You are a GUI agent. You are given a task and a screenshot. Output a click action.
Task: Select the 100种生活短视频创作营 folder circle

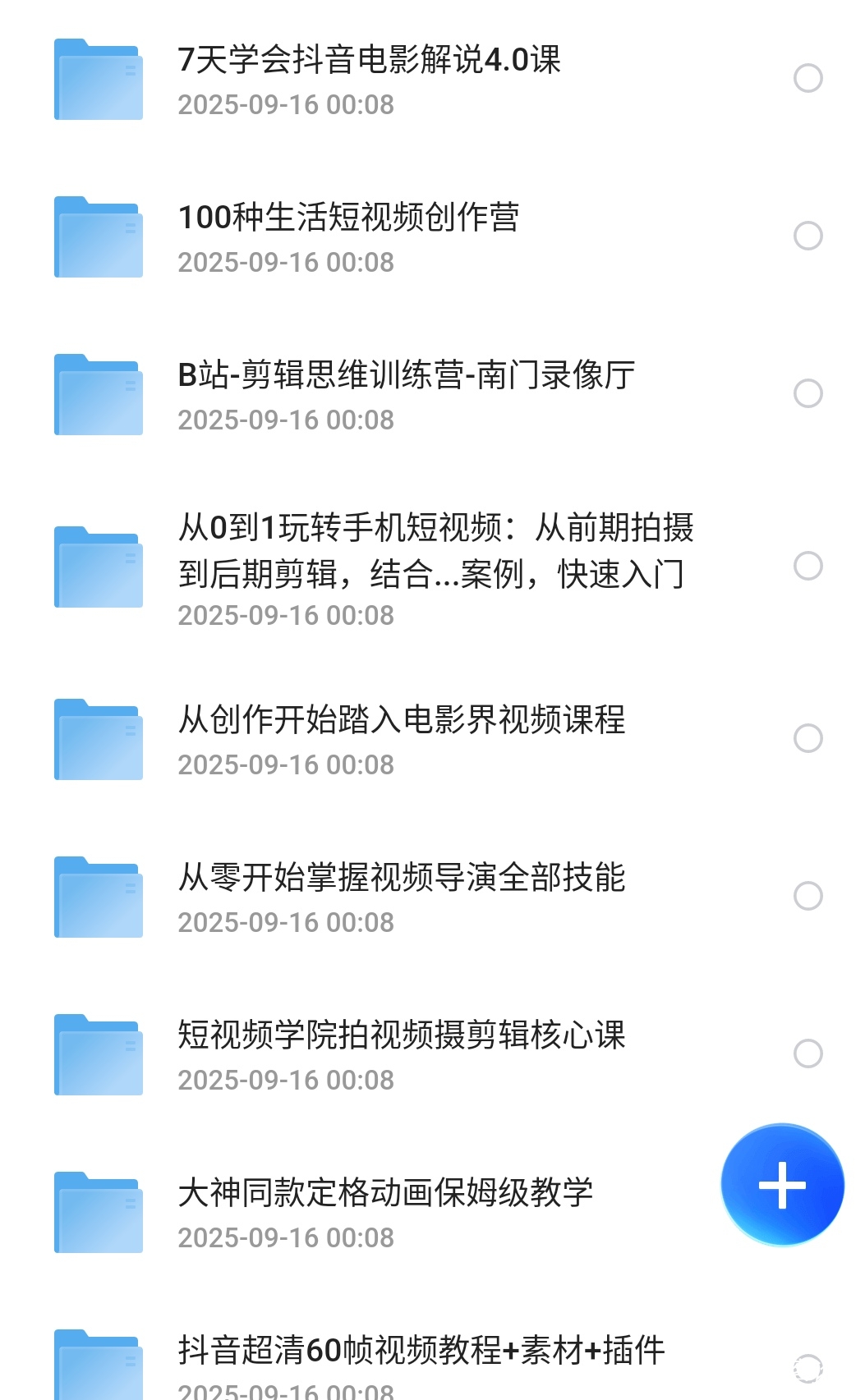(808, 236)
